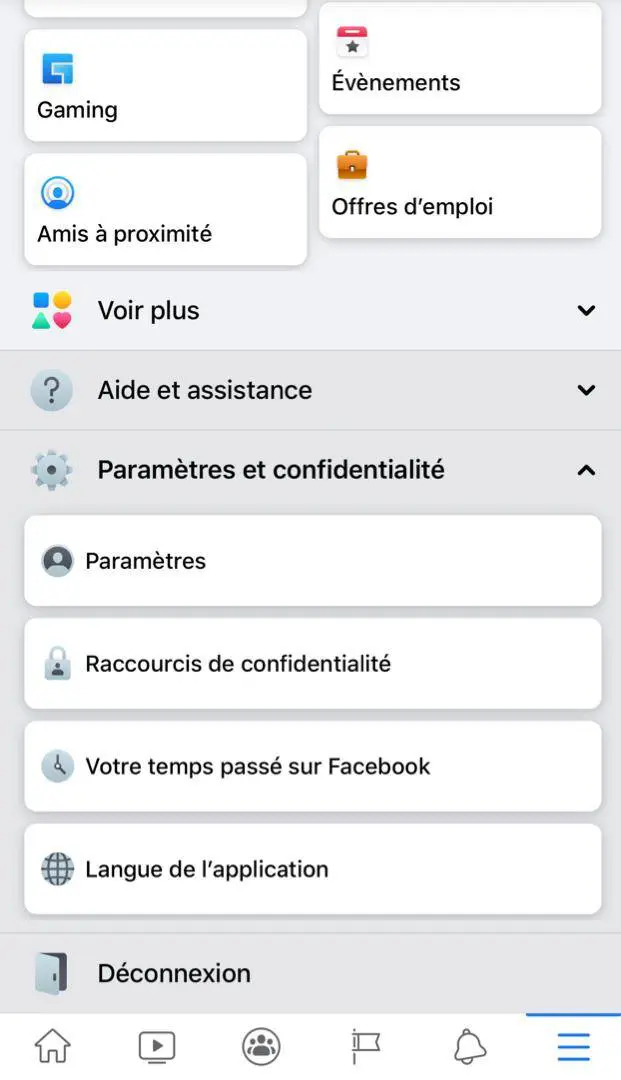Open Votre temps passé sur Facebook
The width and height of the screenshot is (621, 1080).
click(x=312, y=767)
